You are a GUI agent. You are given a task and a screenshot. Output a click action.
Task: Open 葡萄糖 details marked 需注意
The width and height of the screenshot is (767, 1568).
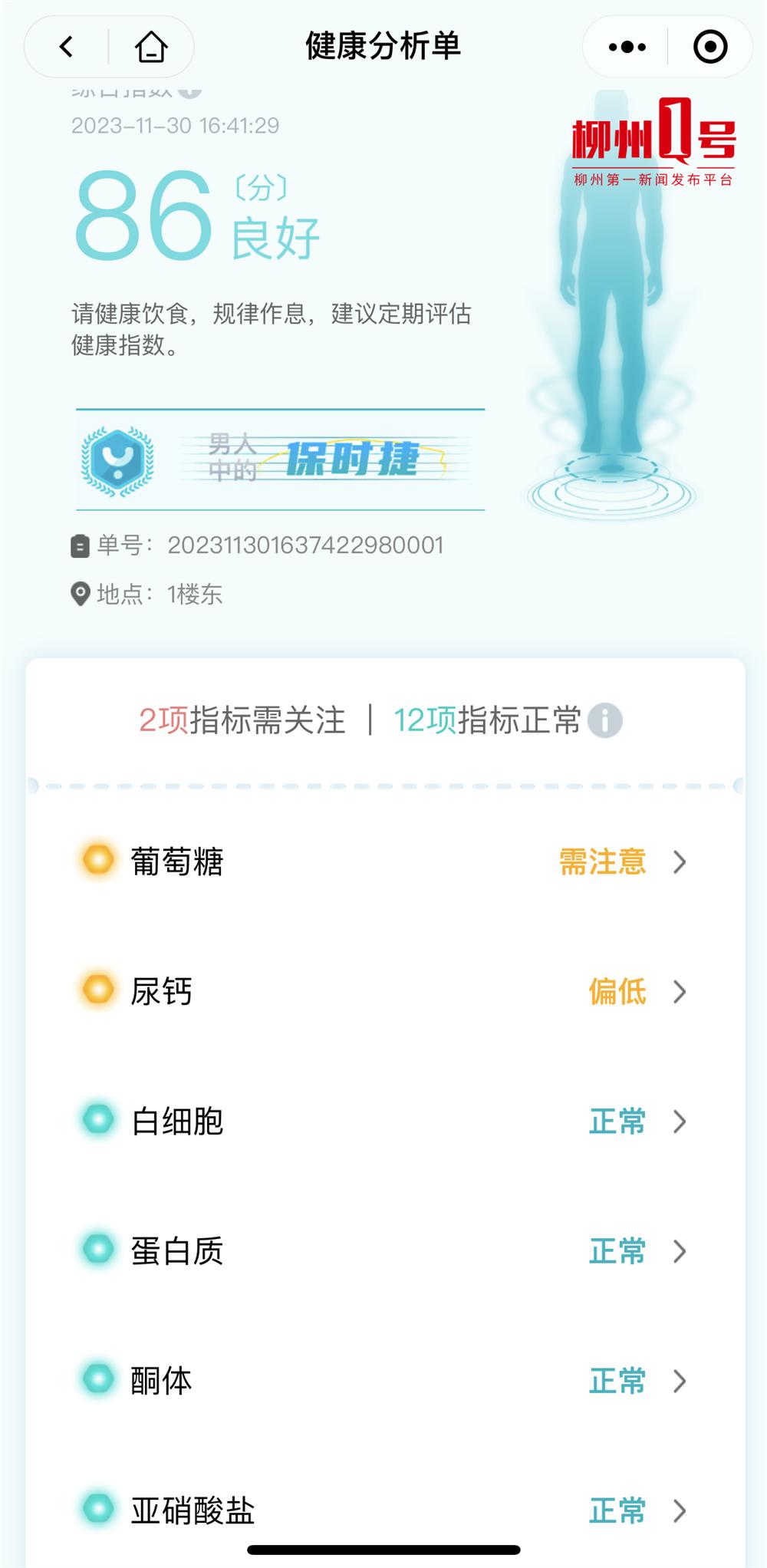pos(383,861)
